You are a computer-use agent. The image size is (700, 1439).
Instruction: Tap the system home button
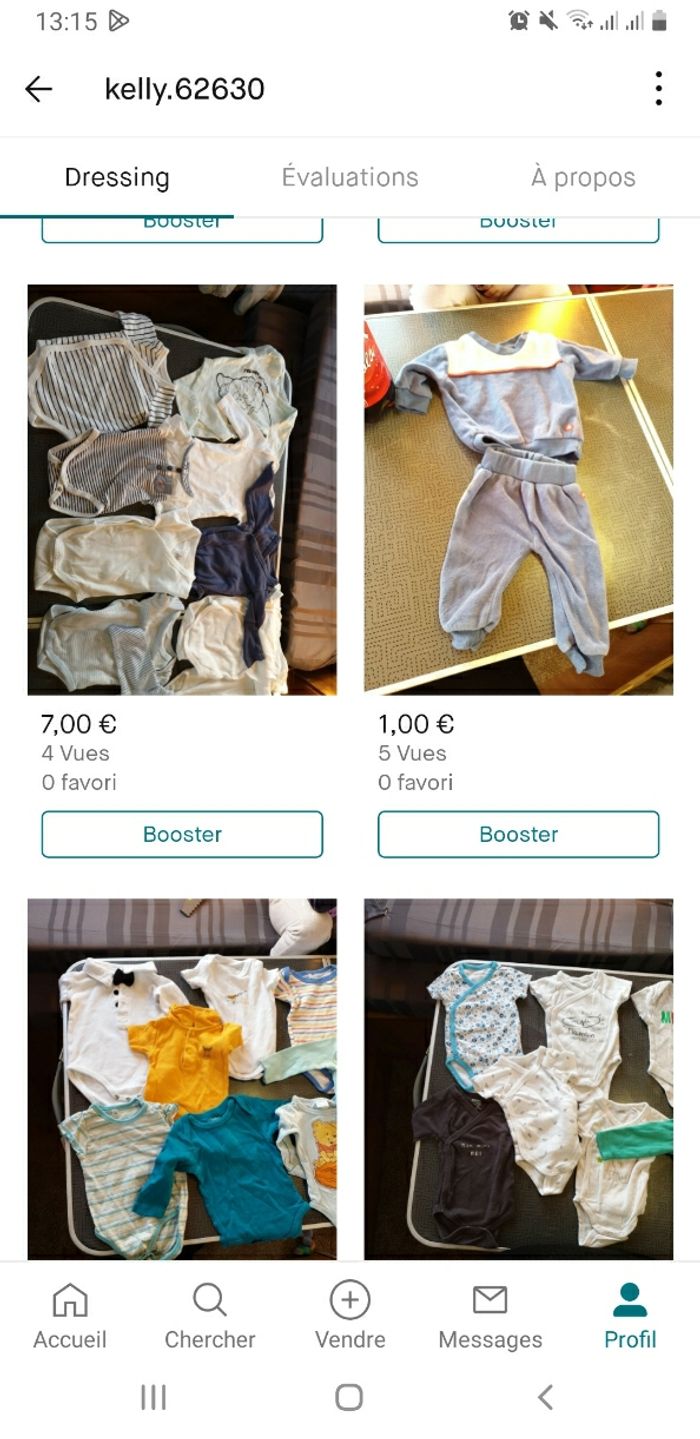pos(349,1397)
